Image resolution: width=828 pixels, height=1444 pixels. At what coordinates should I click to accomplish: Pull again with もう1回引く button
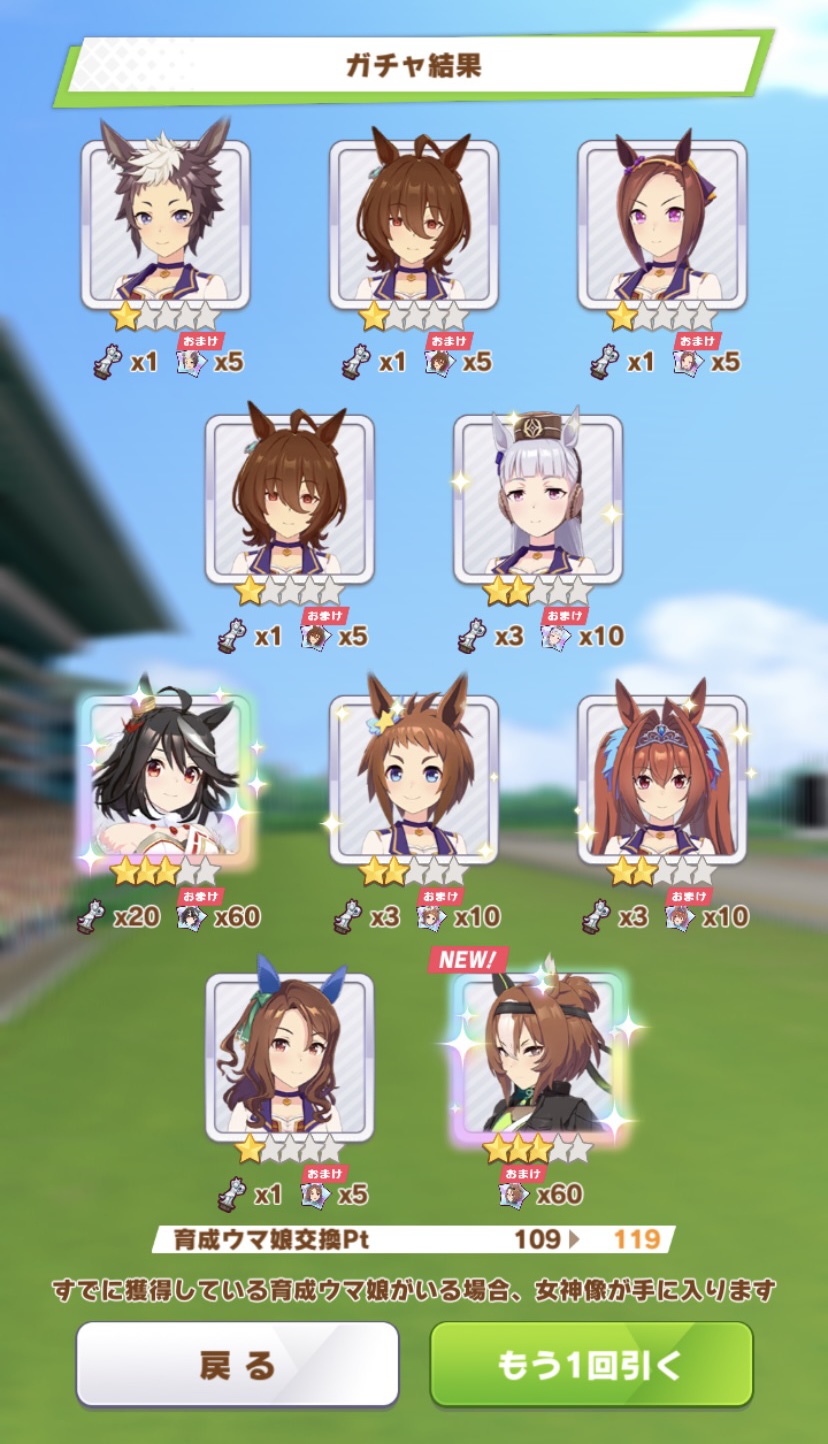[x=591, y=1365]
